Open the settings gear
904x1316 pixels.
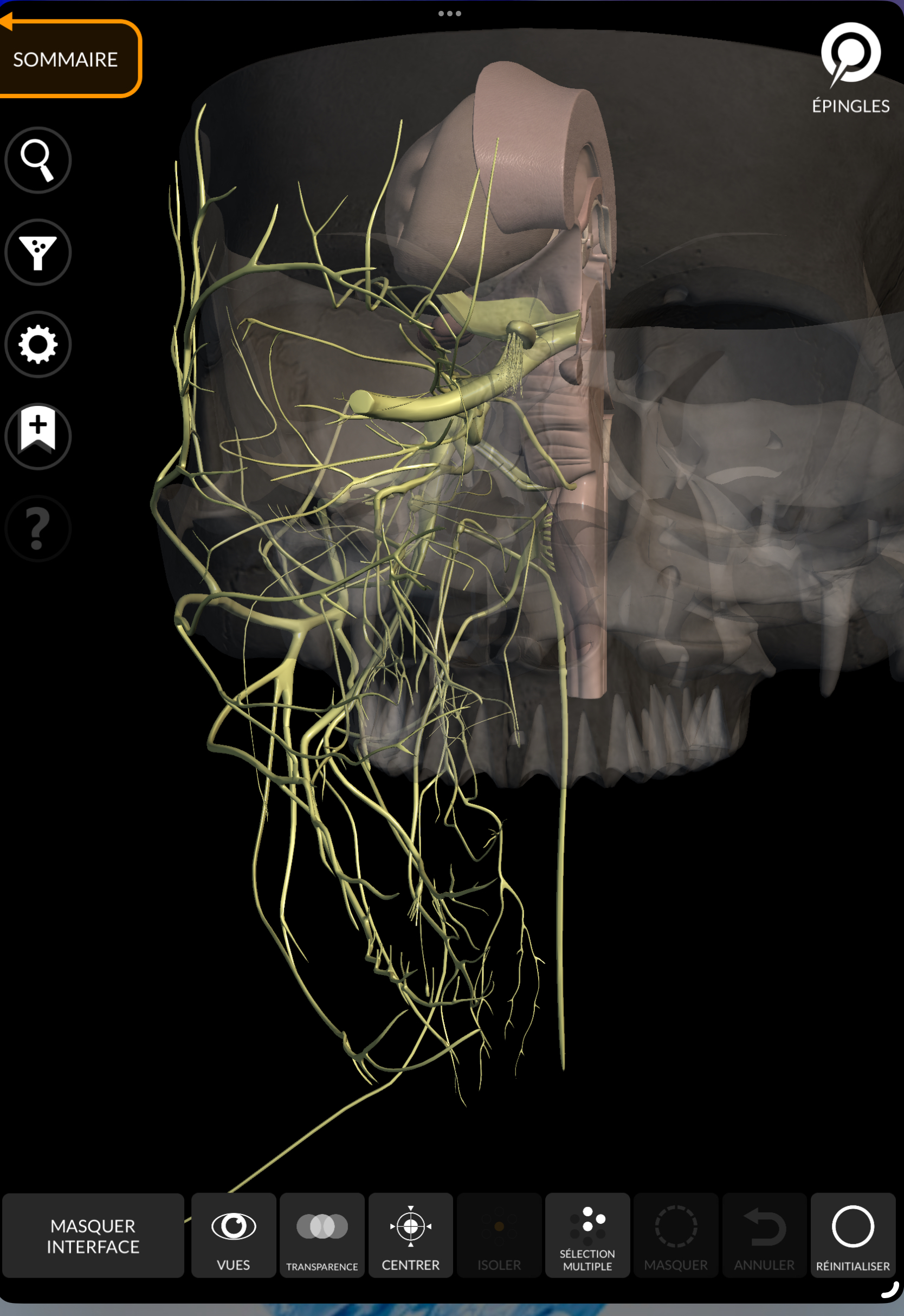(x=38, y=344)
